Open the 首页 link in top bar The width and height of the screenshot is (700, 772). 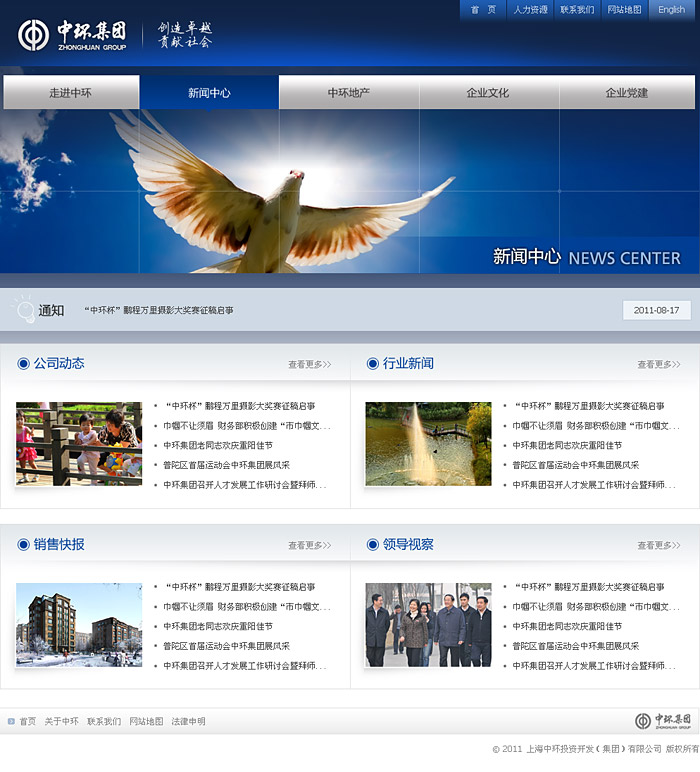[x=483, y=10]
